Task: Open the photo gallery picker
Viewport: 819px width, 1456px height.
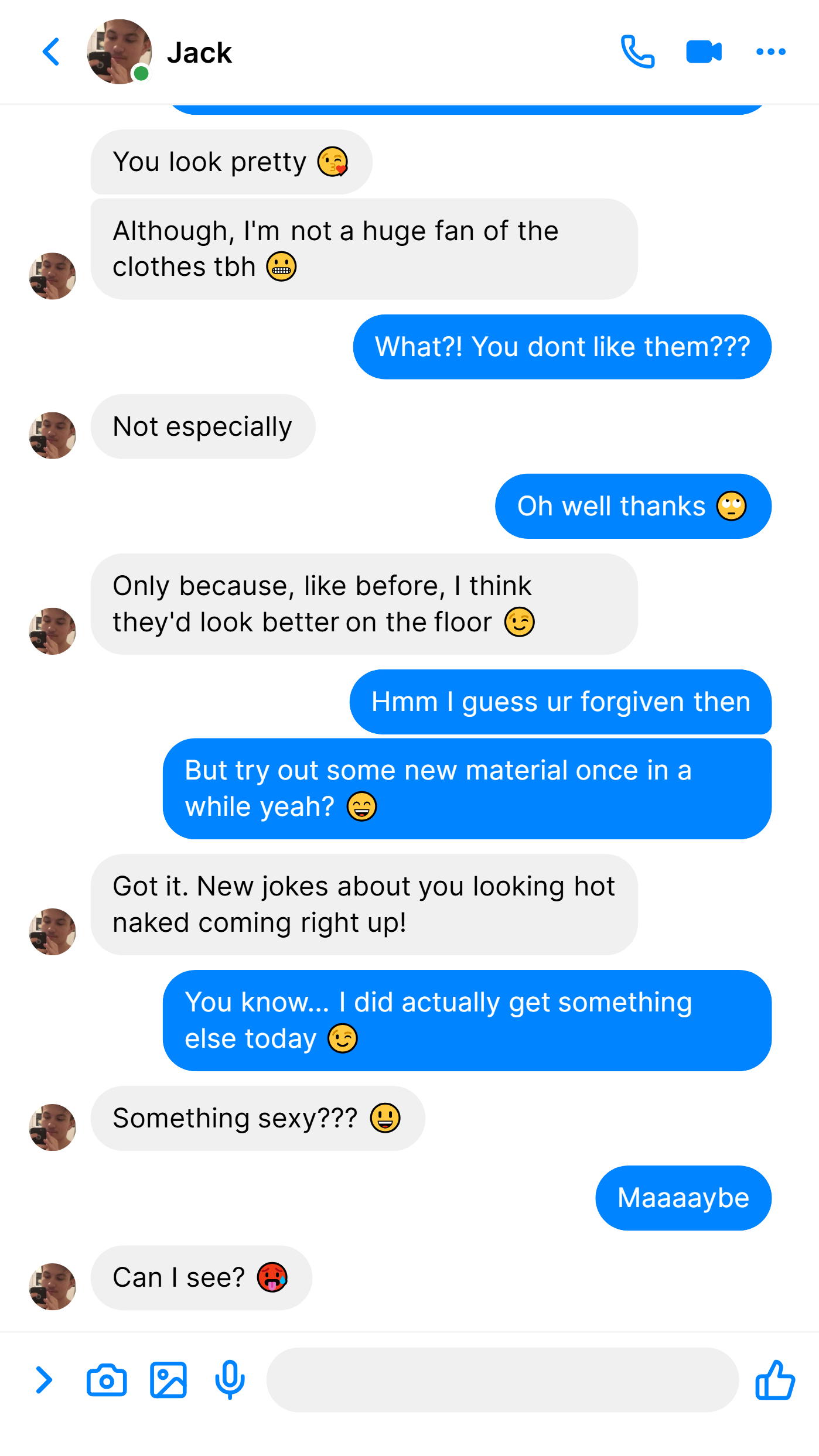Action: [x=168, y=1379]
